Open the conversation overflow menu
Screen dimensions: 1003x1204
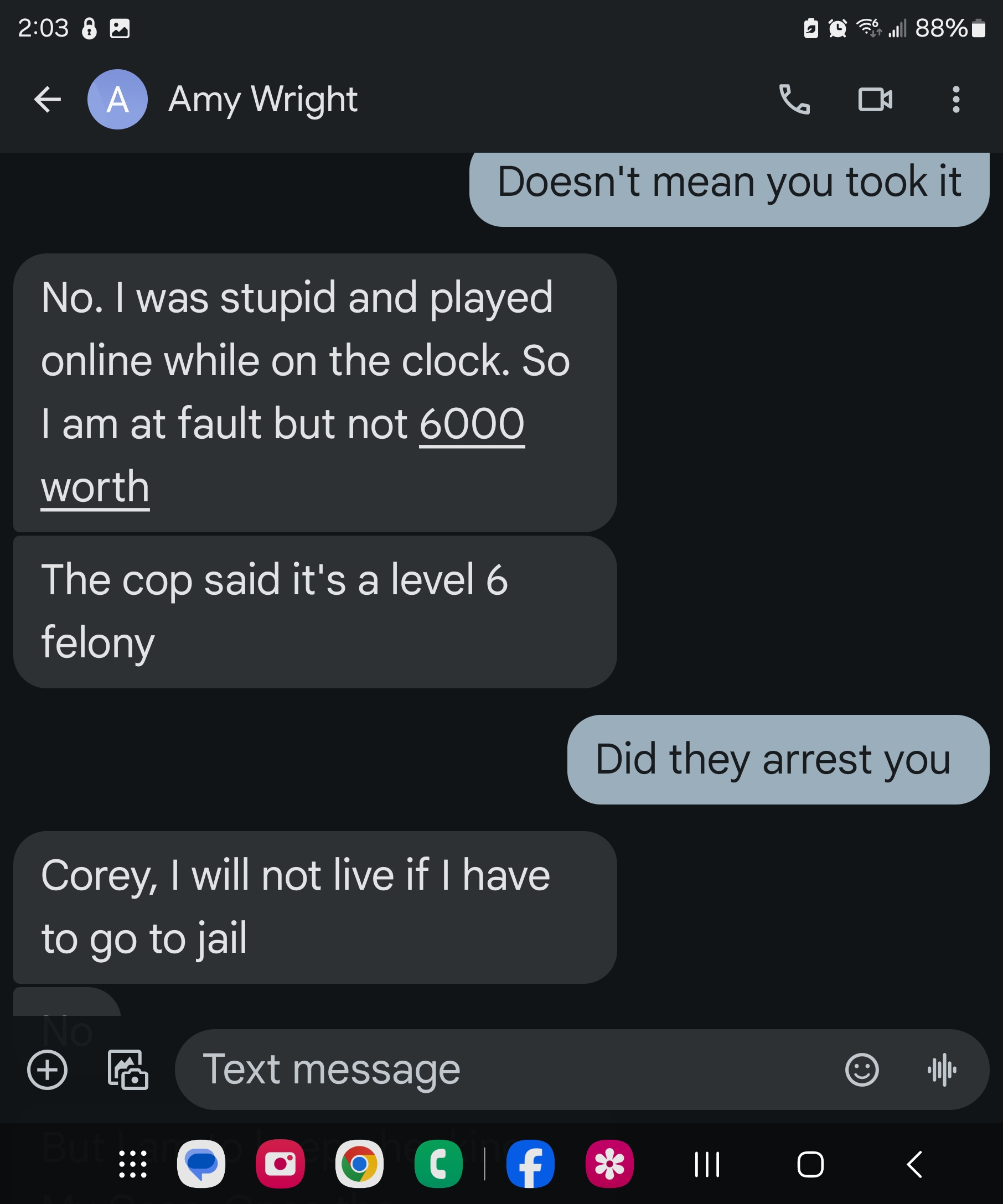[x=955, y=100]
